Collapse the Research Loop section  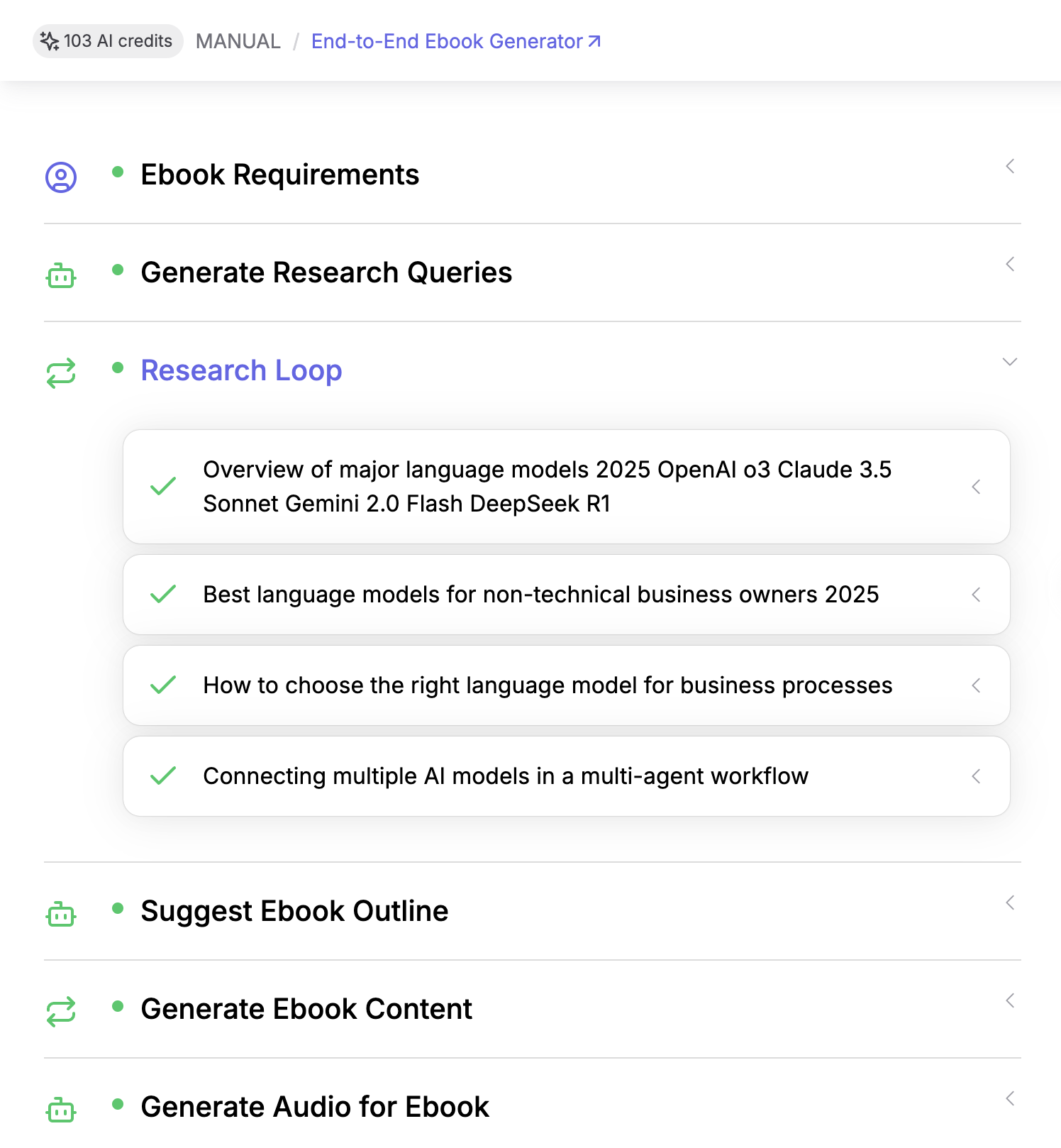tap(1010, 362)
